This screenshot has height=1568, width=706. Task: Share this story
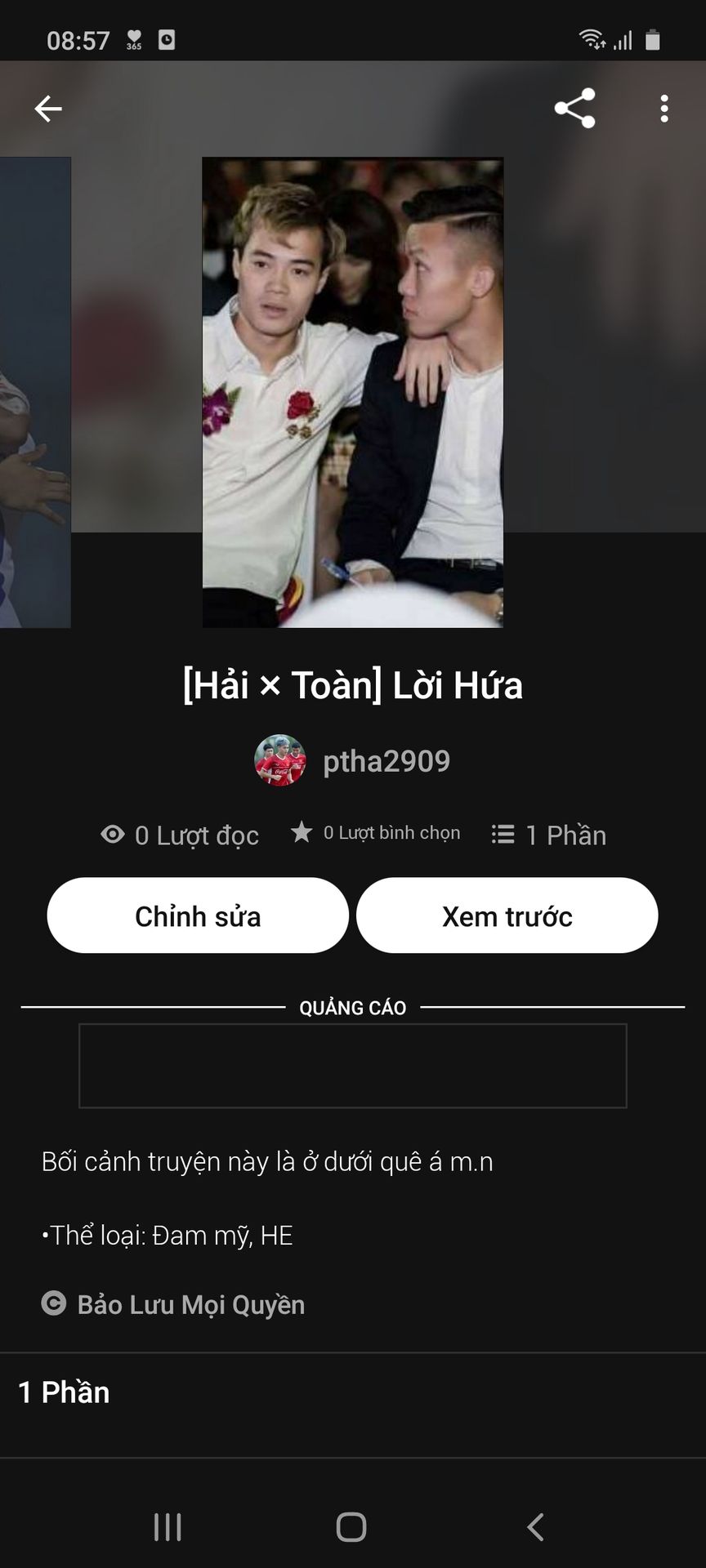(574, 109)
